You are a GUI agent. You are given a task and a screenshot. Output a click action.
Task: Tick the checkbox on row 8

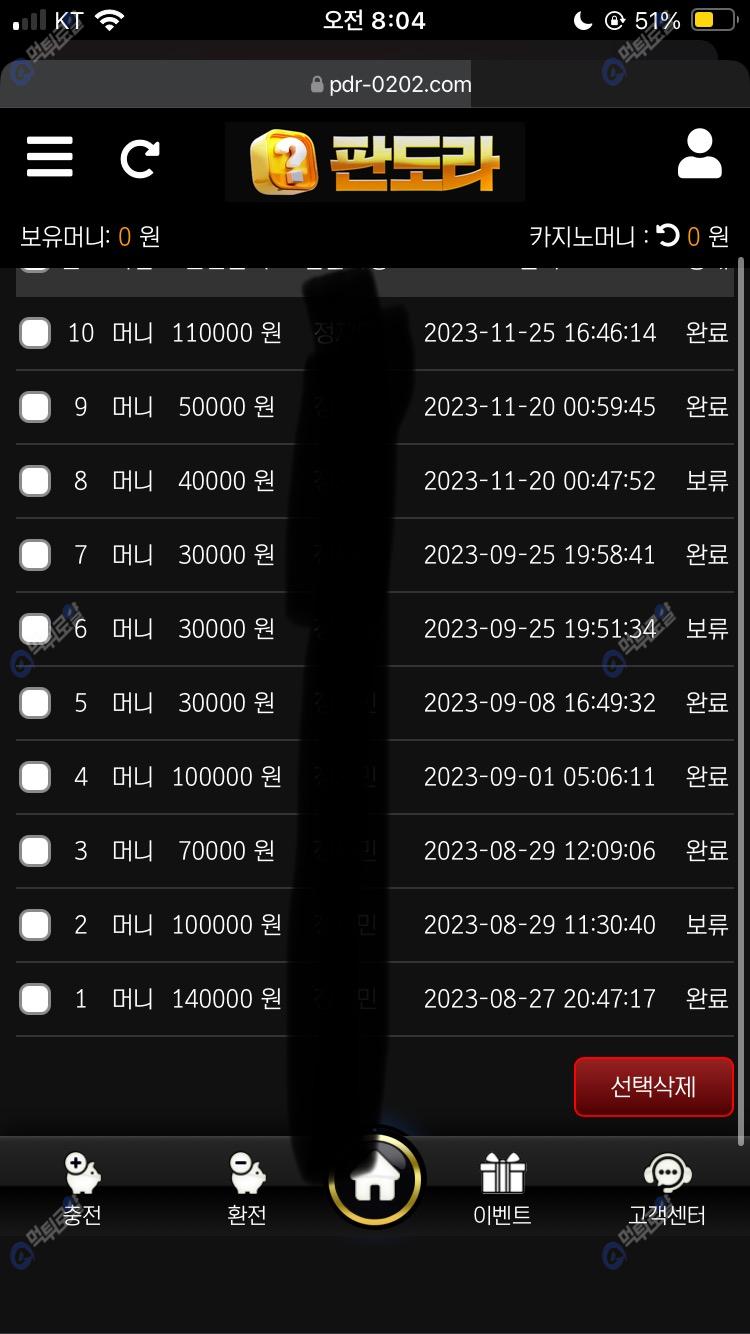[x=35, y=481]
